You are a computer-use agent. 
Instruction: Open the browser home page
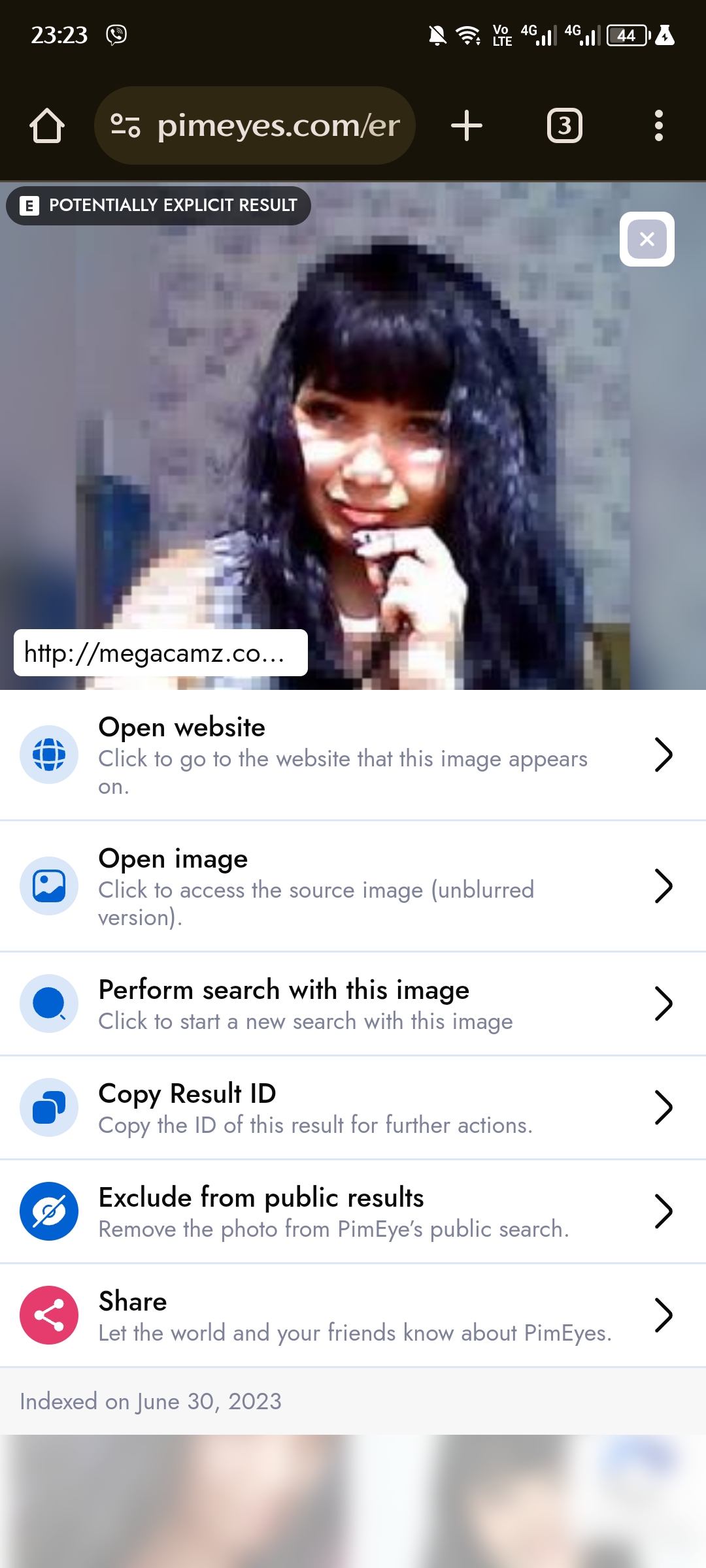pyautogui.click(x=47, y=125)
